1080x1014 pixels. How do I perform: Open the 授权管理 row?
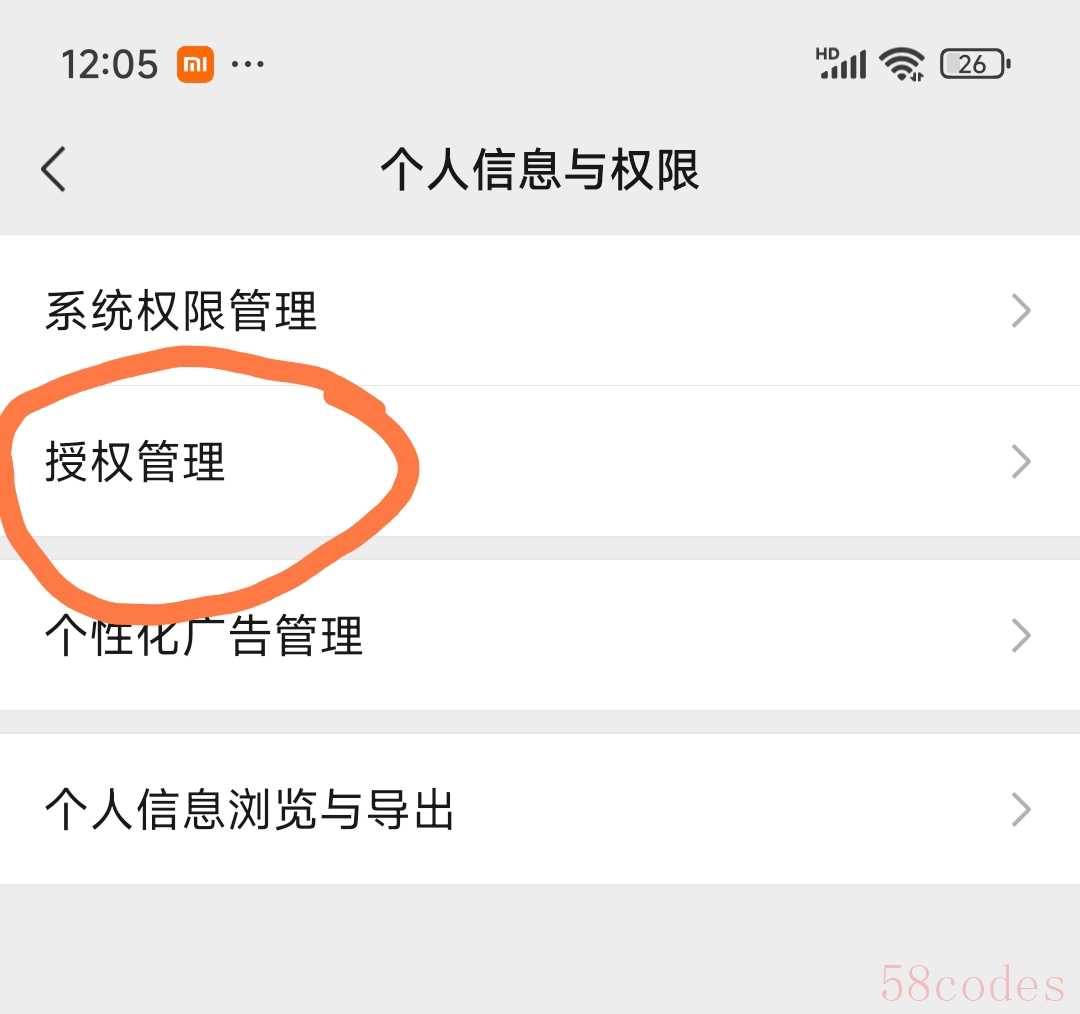click(x=540, y=462)
